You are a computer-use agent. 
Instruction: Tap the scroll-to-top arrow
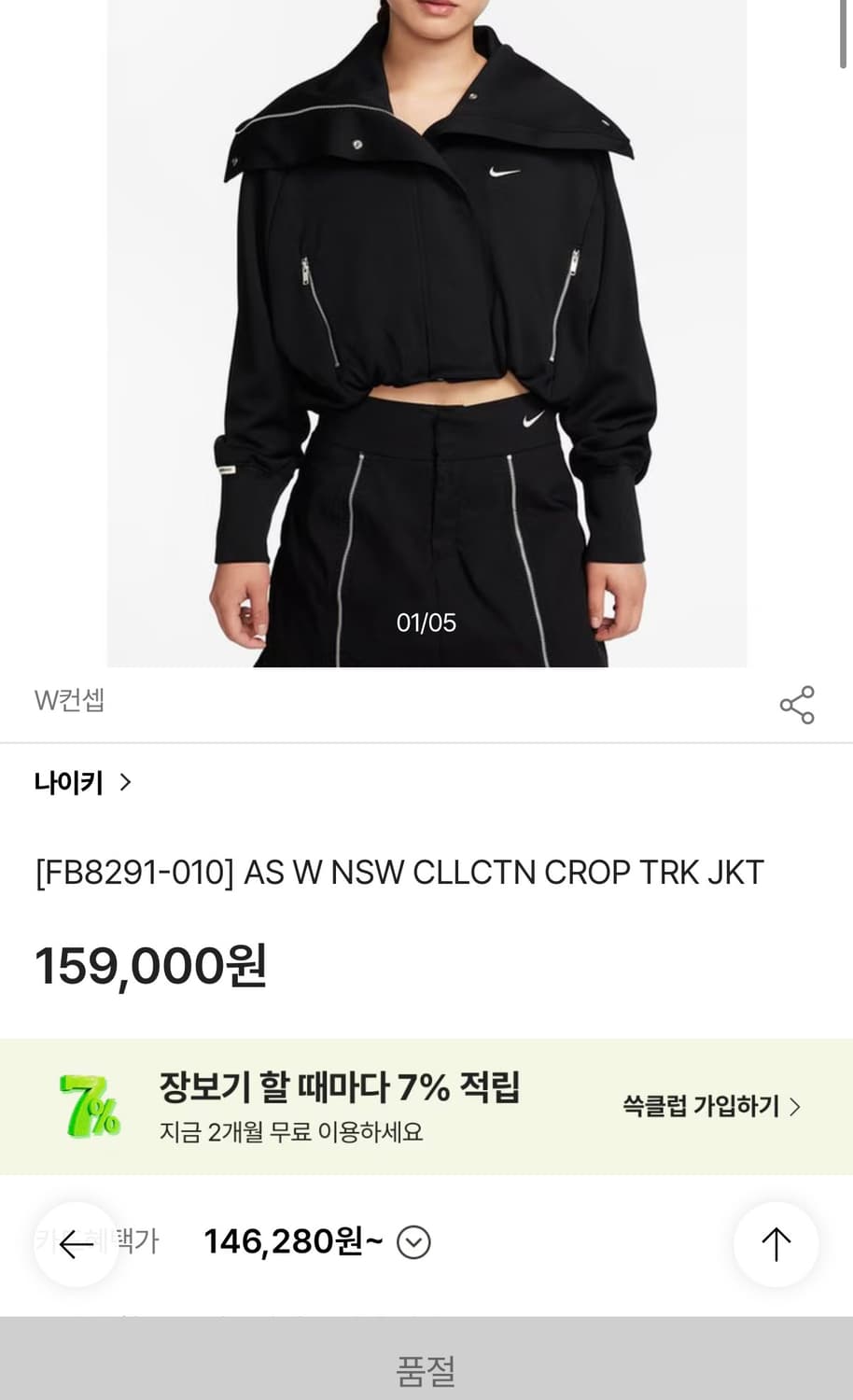(776, 1244)
